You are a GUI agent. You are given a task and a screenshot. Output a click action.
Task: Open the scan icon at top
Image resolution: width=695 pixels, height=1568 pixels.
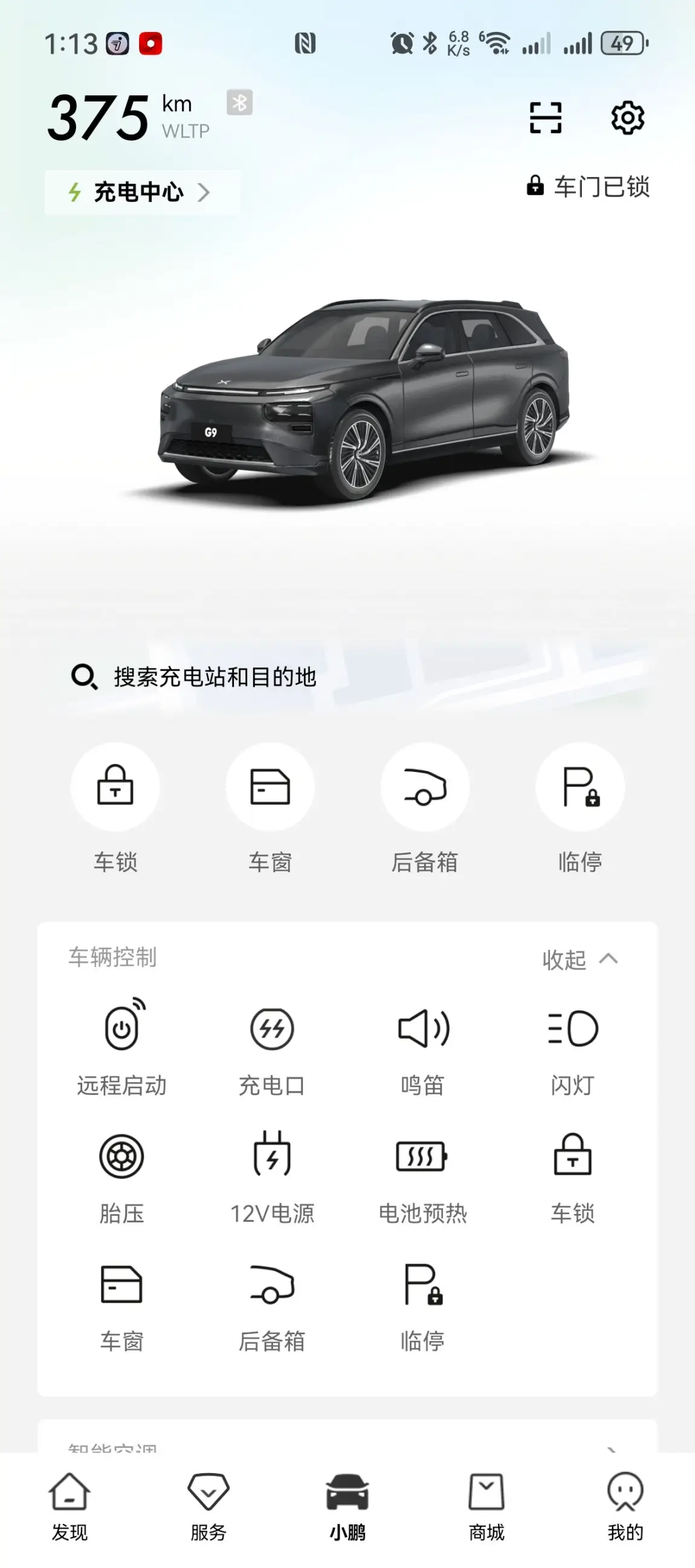(x=545, y=117)
